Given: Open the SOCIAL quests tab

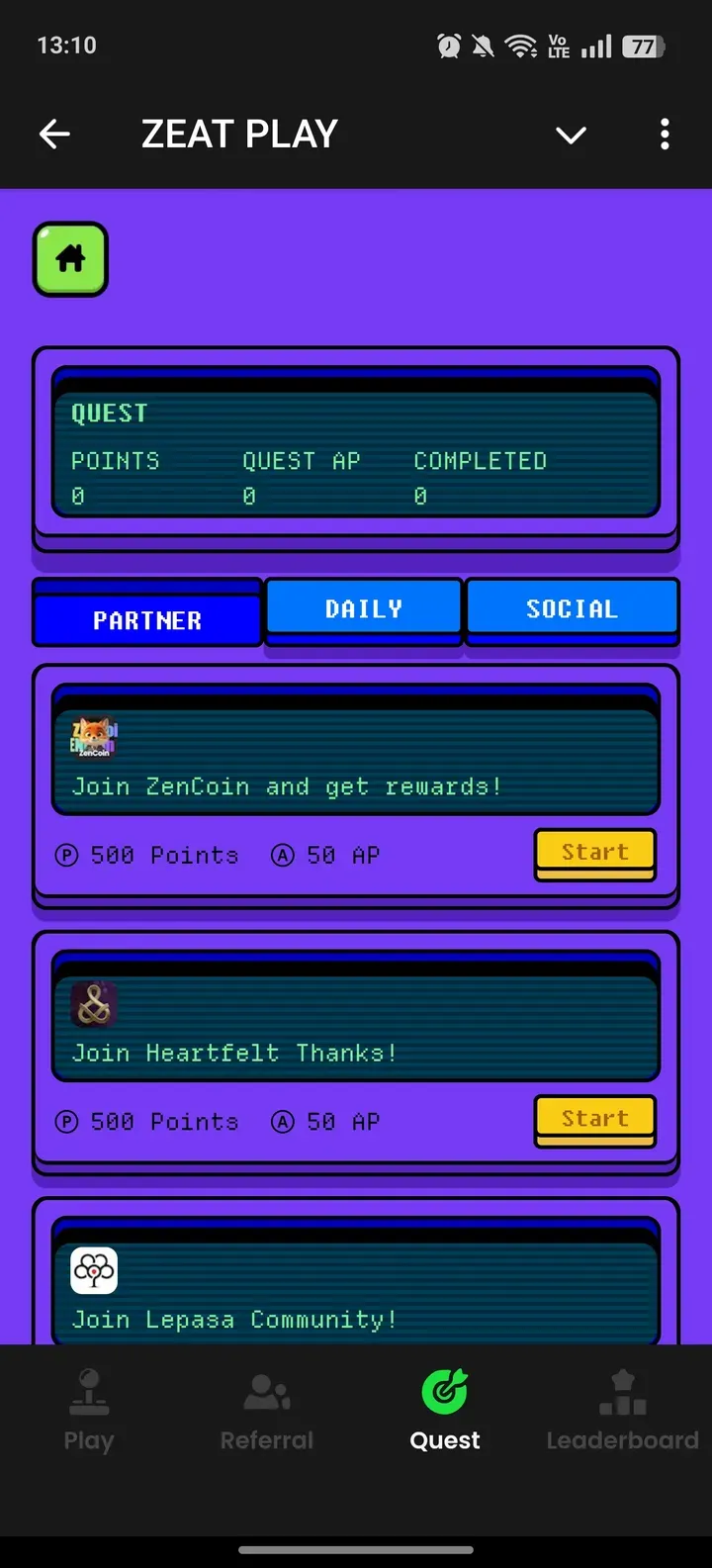Looking at the screenshot, I should coord(572,609).
